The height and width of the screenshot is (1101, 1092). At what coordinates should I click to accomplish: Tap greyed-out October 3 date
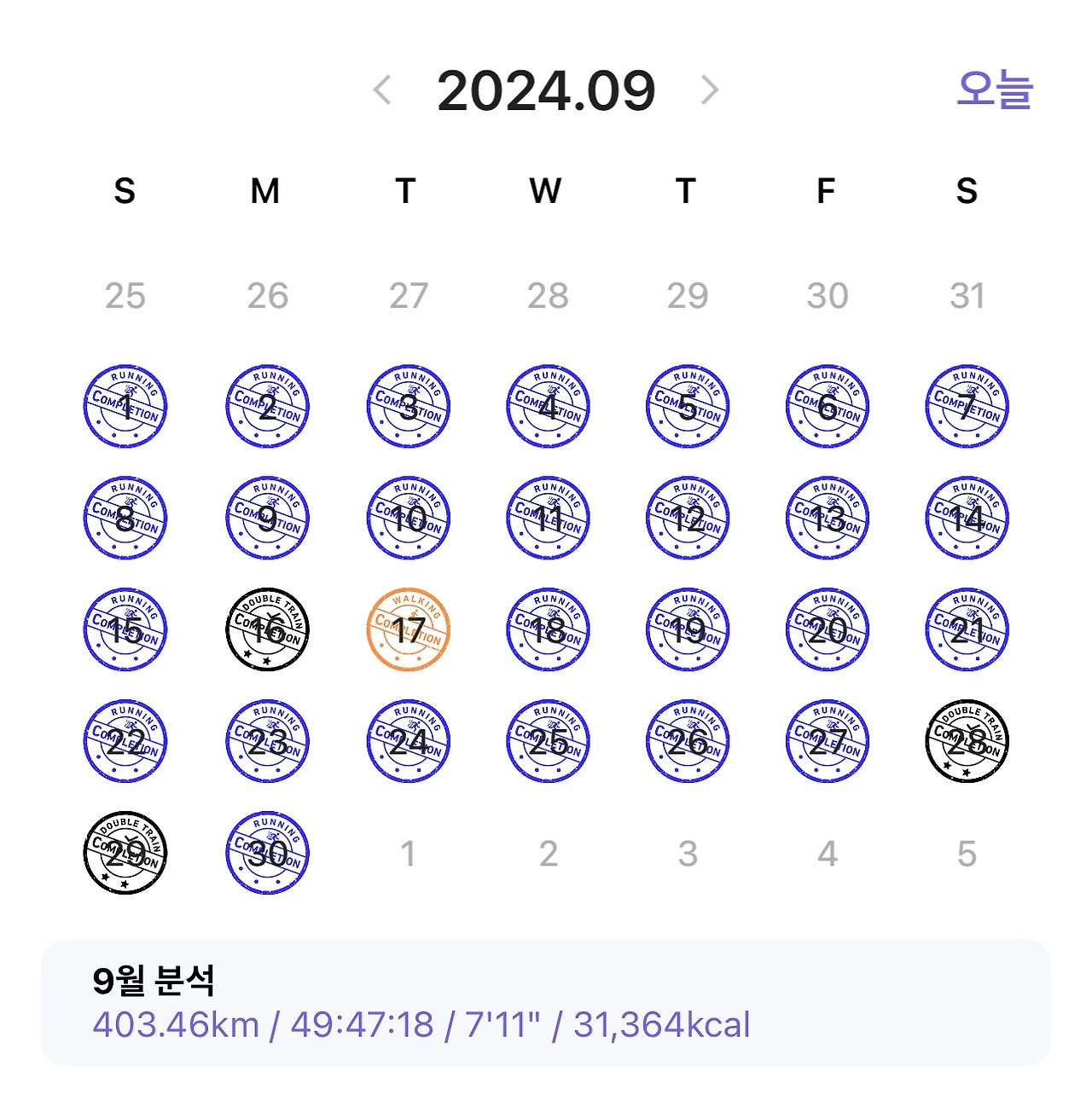(688, 854)
